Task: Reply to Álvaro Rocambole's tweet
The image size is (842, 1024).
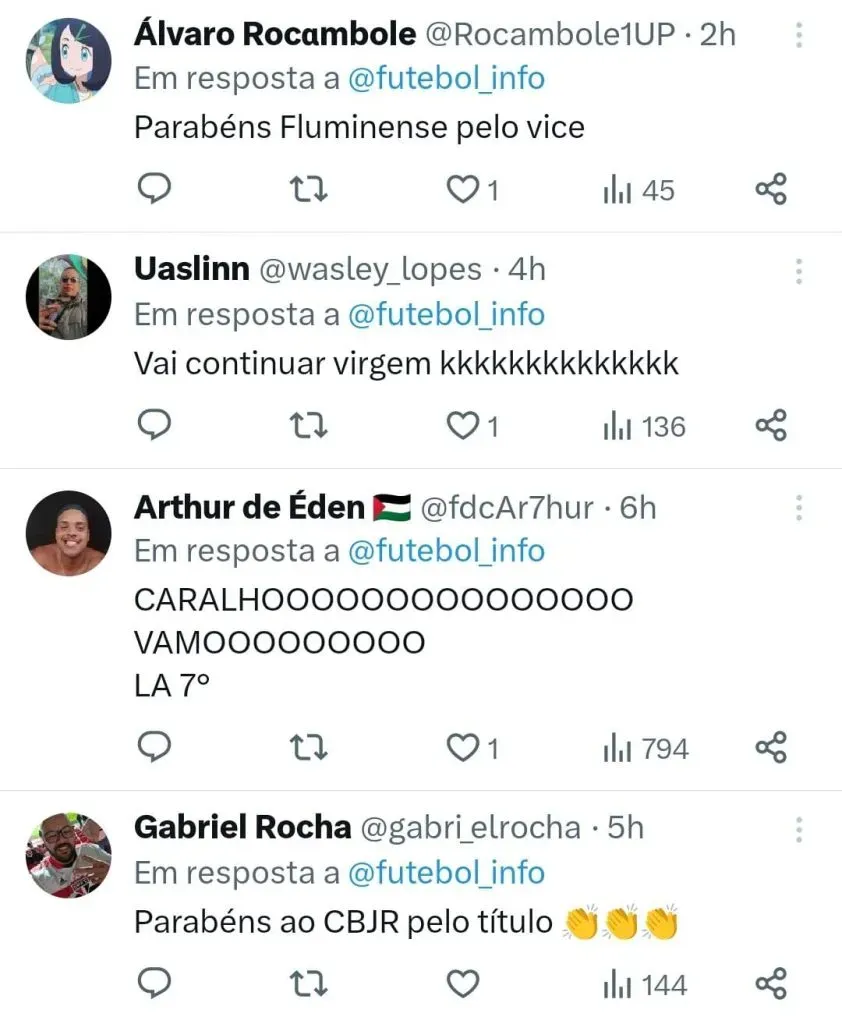Action: (x=153, y=189)
